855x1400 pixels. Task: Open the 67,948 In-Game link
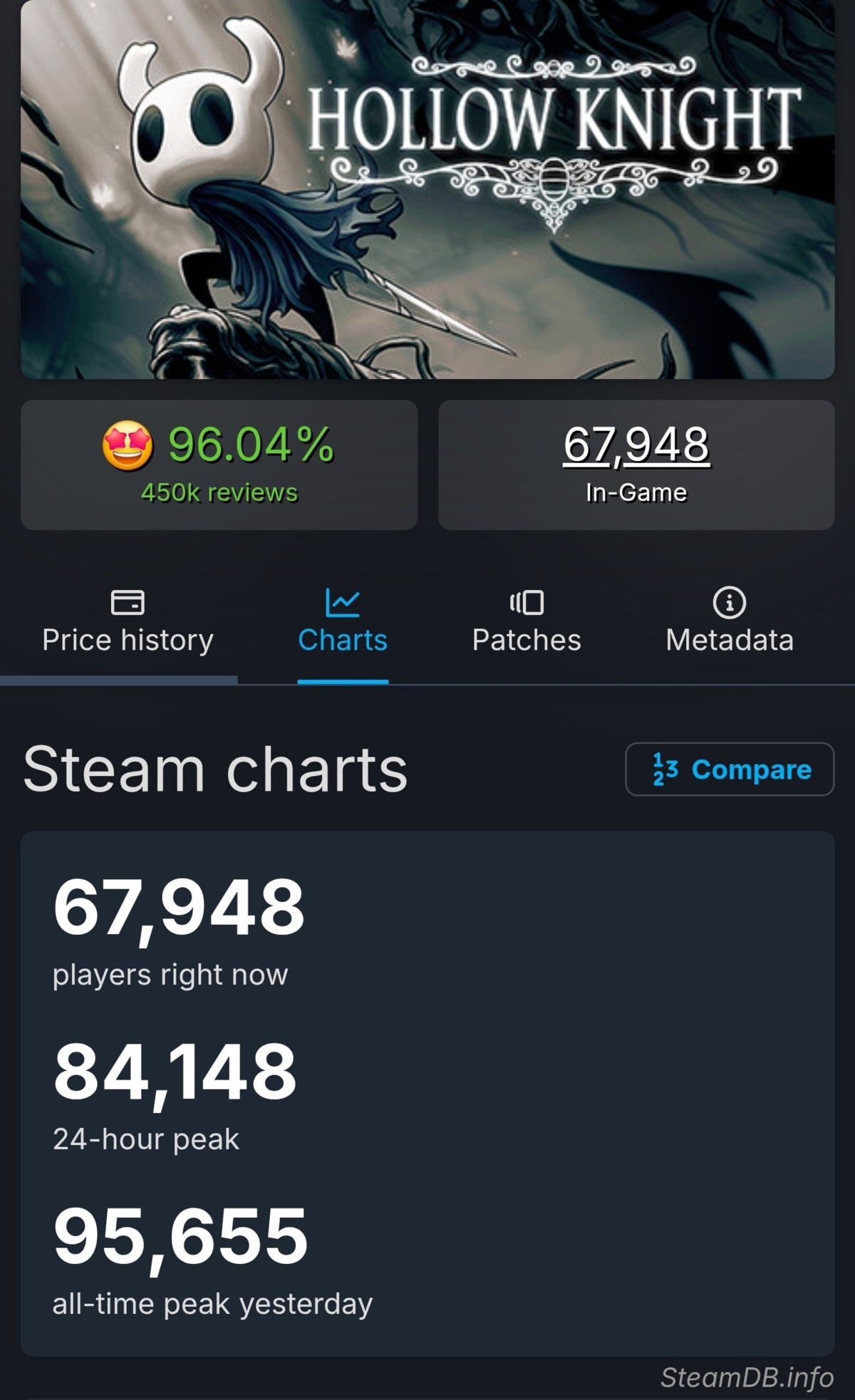(x=636, y=446)
